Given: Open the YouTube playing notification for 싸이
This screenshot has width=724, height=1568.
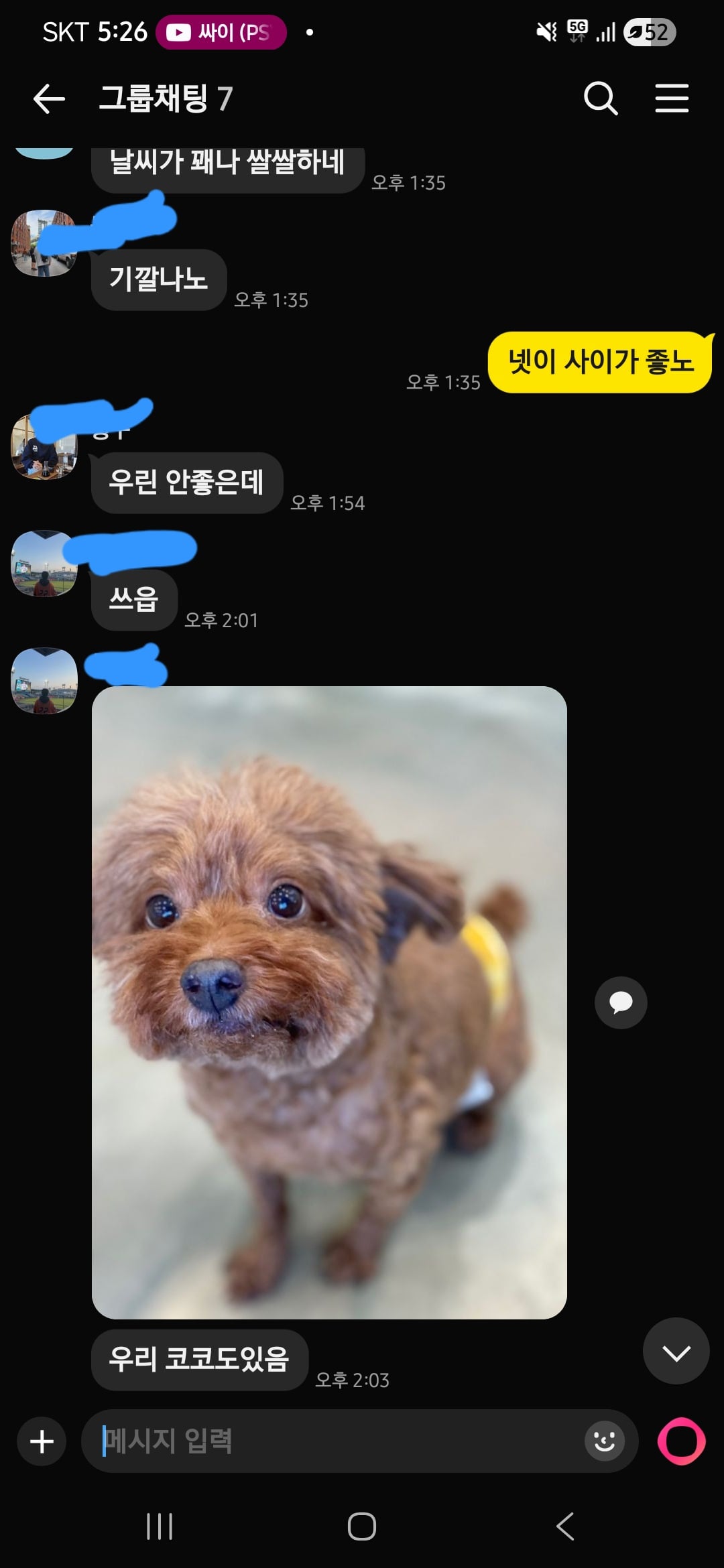Looking at the screenshot, I should [x=221, y=31].
